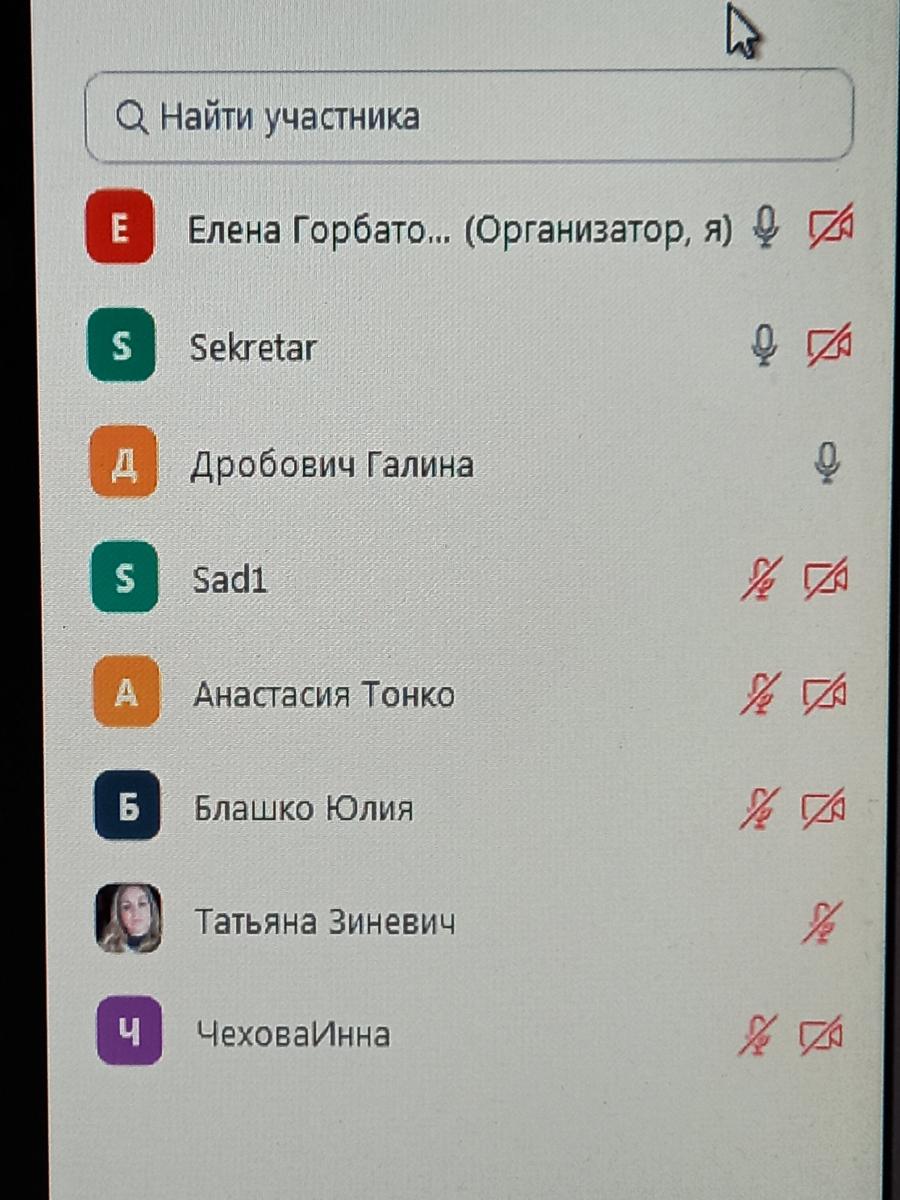Open the Найти участника search field

point(469,116)
